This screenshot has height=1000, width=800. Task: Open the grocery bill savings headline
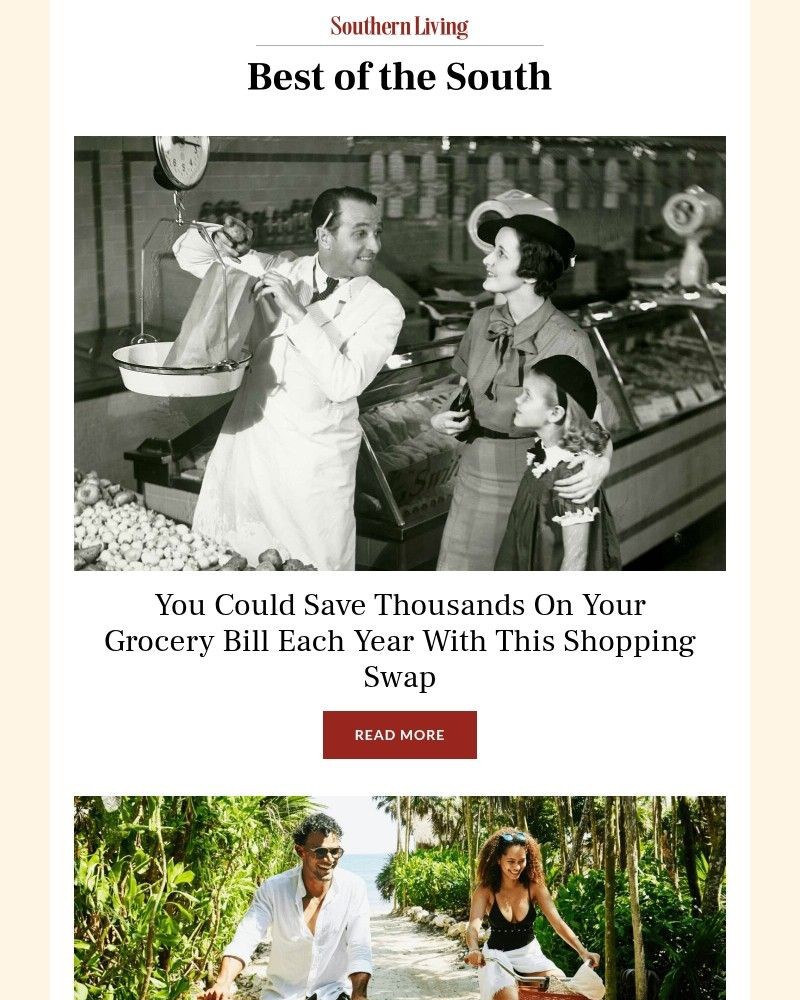click(399, 641)
